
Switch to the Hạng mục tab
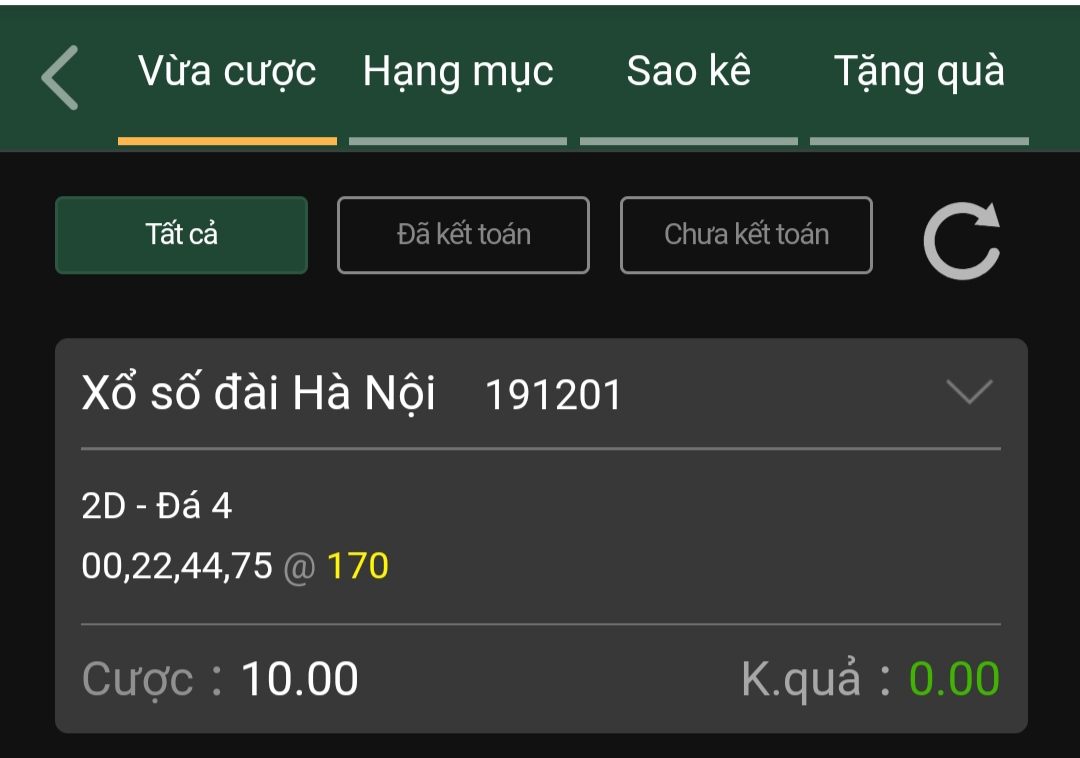458,73
